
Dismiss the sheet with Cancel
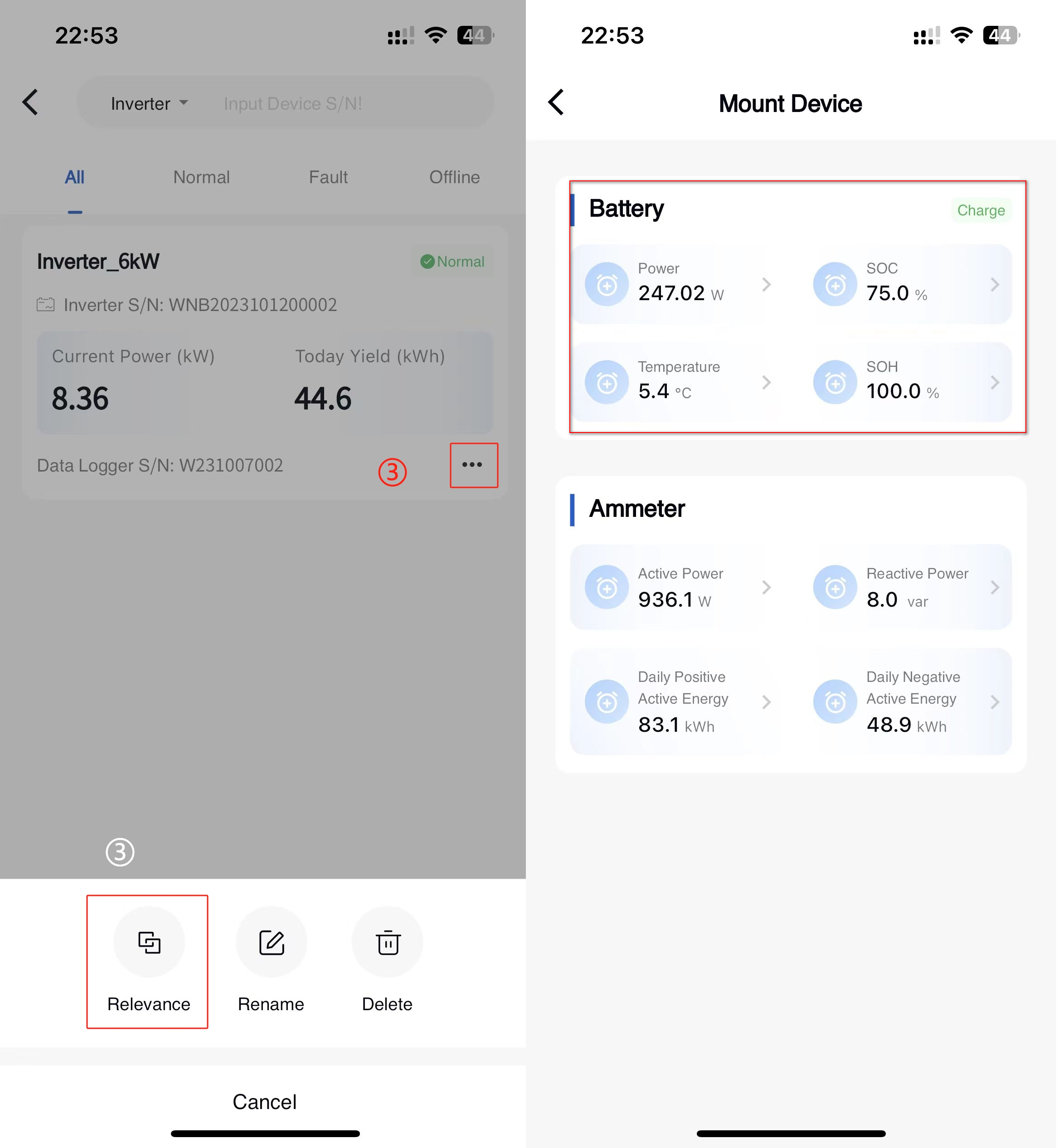click(x=264, y=1102)
